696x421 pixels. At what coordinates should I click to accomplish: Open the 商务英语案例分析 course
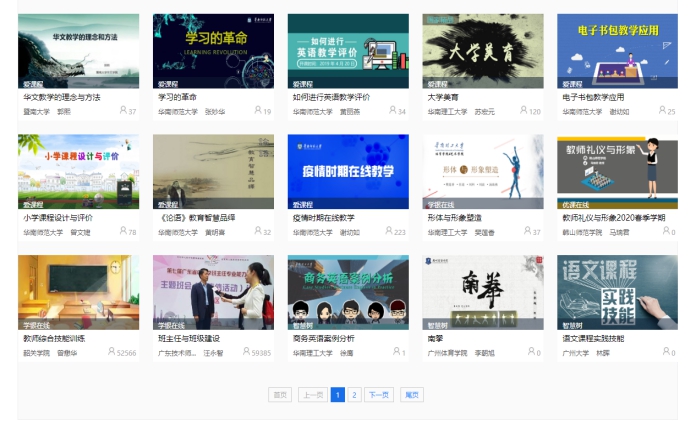point(348,291)
